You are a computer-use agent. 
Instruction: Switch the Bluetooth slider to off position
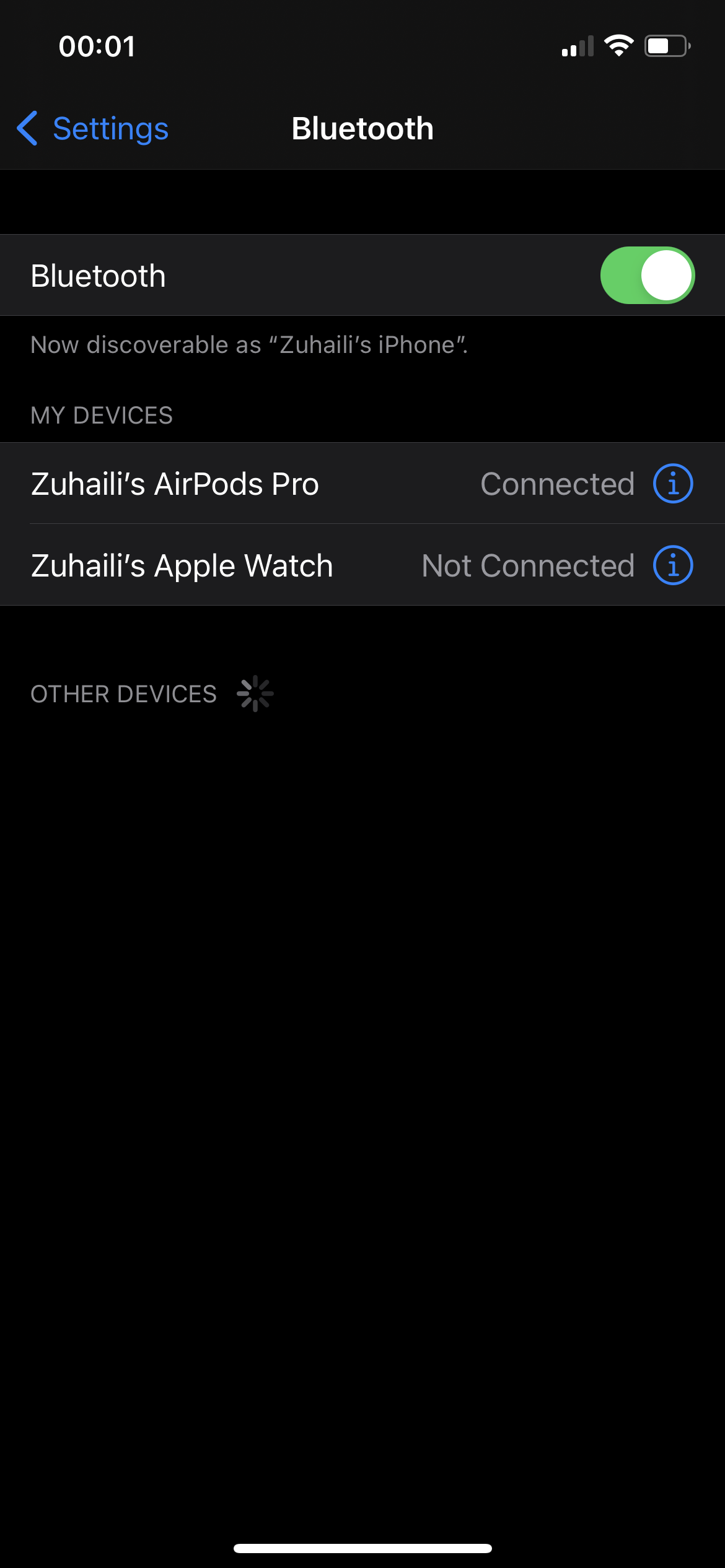coord(648,274)
